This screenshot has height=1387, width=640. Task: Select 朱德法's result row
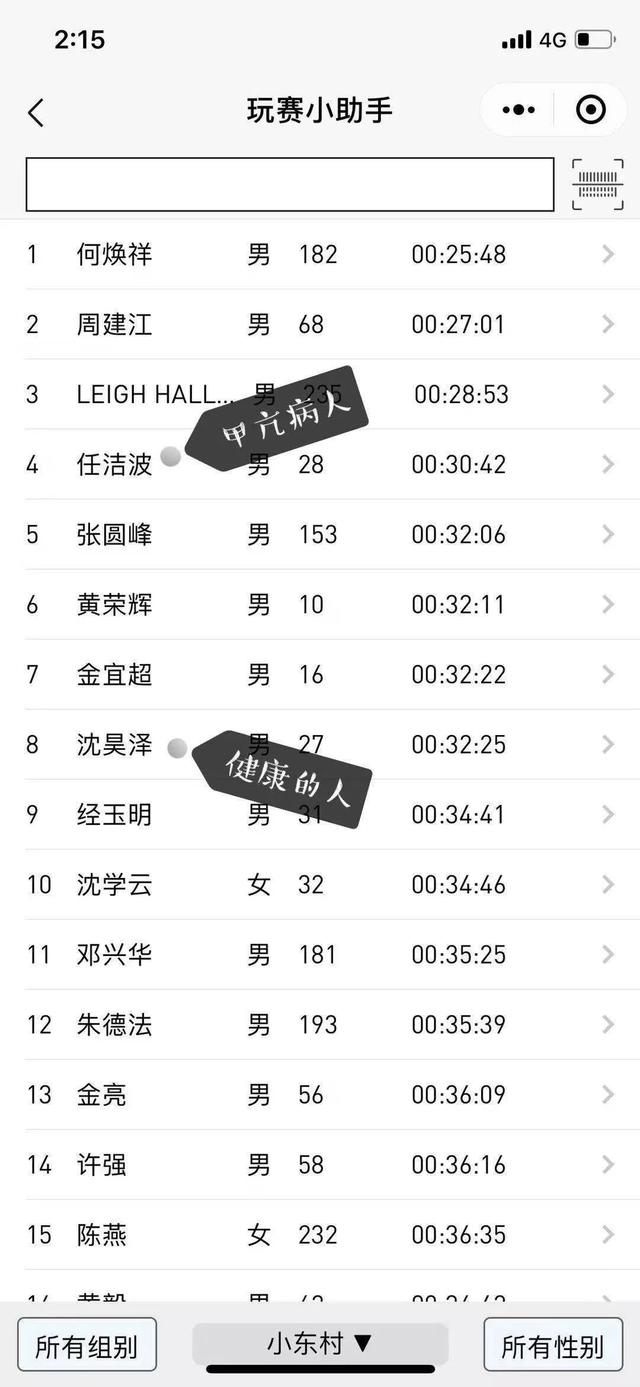[320, 1025]
